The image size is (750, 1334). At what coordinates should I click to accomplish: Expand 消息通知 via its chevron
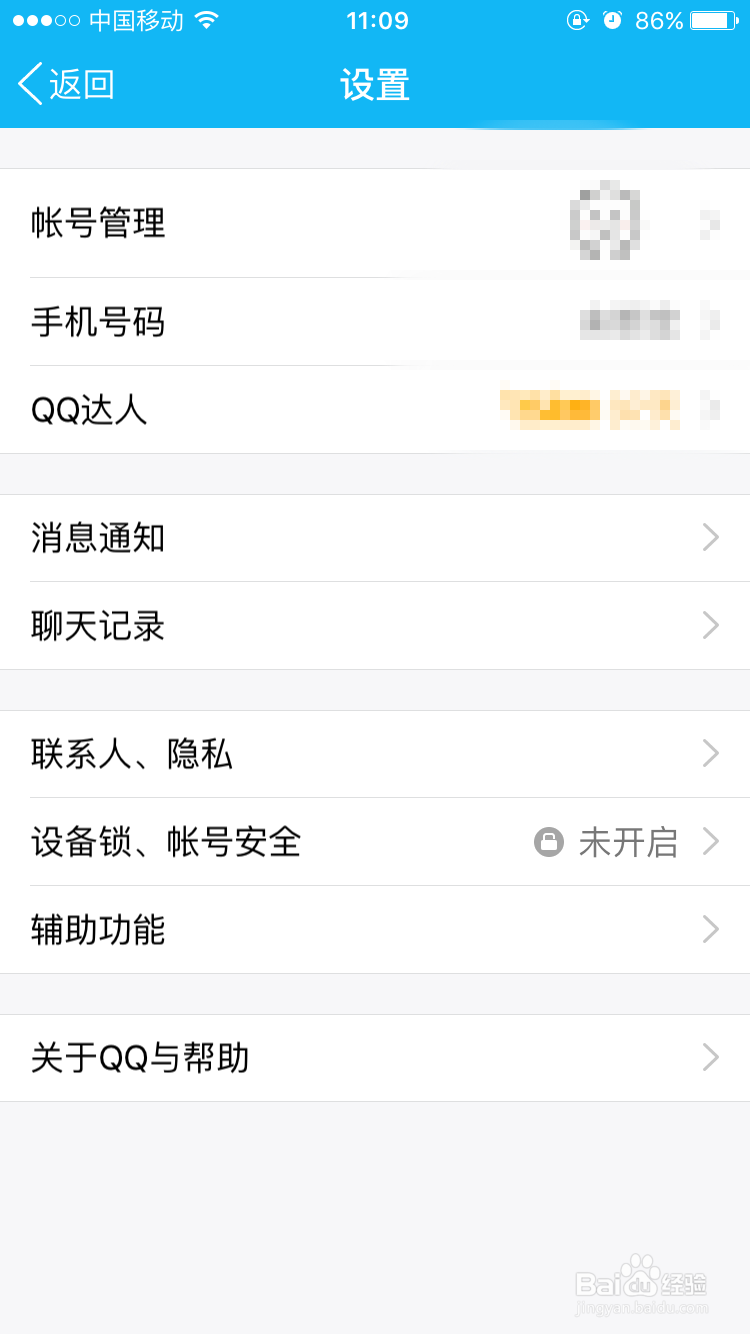point(710,538)
